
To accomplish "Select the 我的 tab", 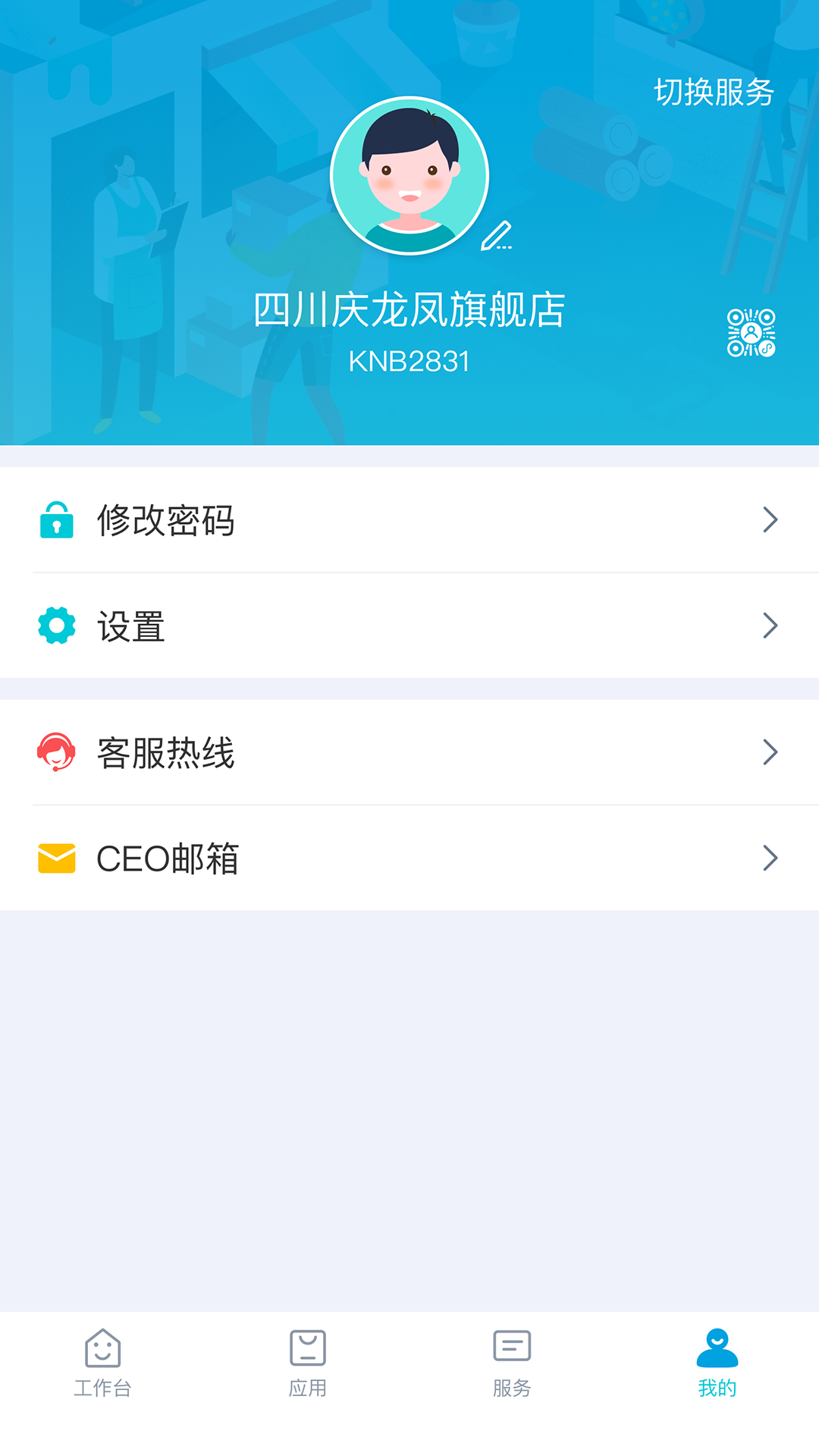I will [x=717, y=1363].
